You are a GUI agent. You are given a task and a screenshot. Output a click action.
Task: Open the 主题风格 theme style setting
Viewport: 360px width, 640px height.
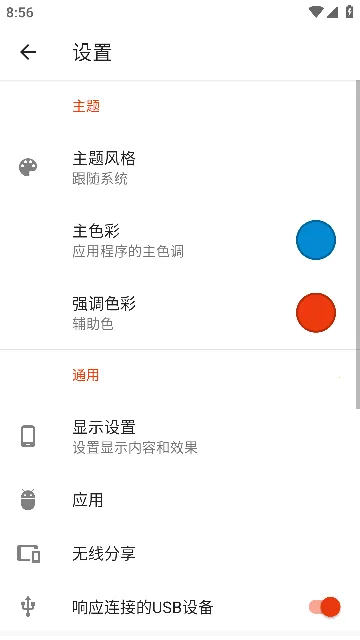[180, 168]
